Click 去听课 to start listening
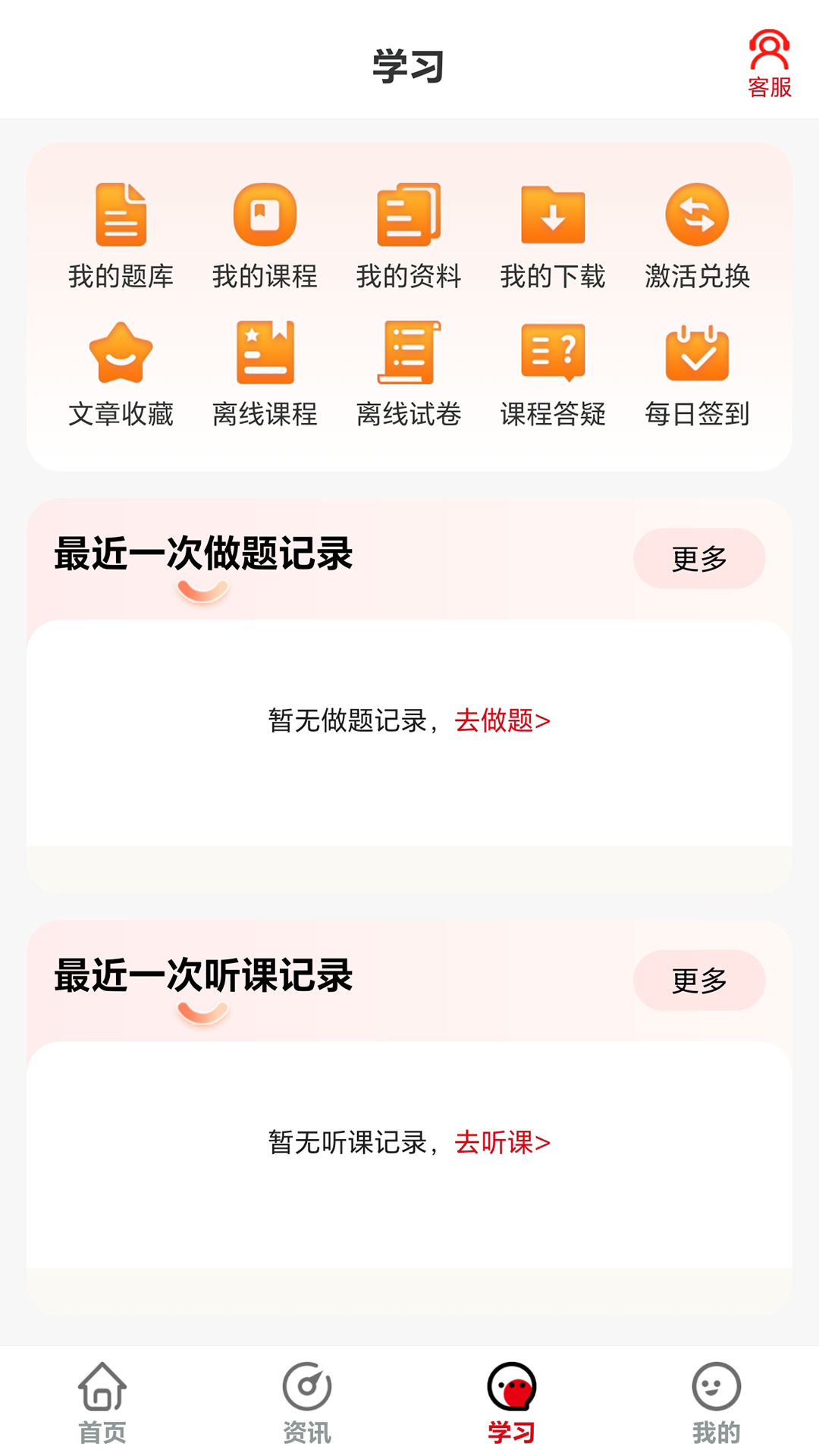 502,1141
